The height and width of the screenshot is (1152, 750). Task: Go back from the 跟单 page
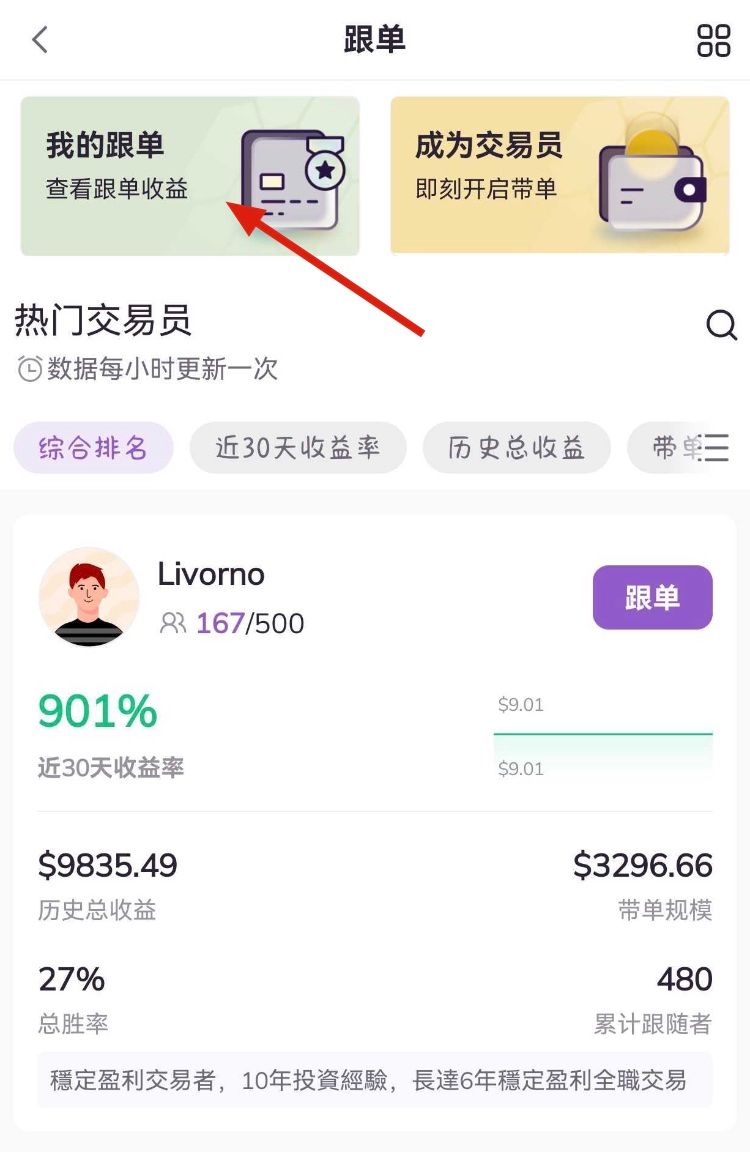(40, 40)
